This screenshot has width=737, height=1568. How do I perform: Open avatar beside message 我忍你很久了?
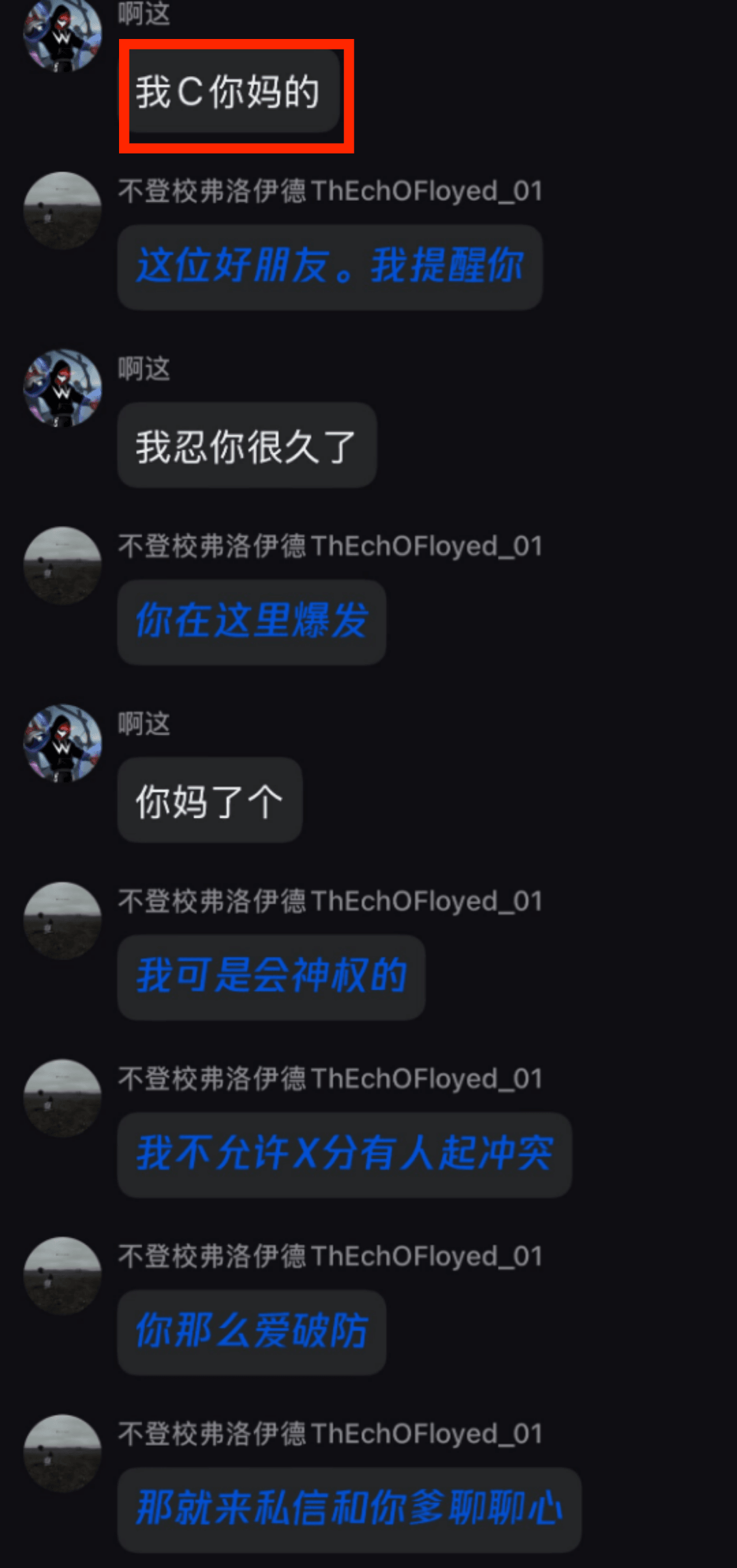[x=62, y=388]
